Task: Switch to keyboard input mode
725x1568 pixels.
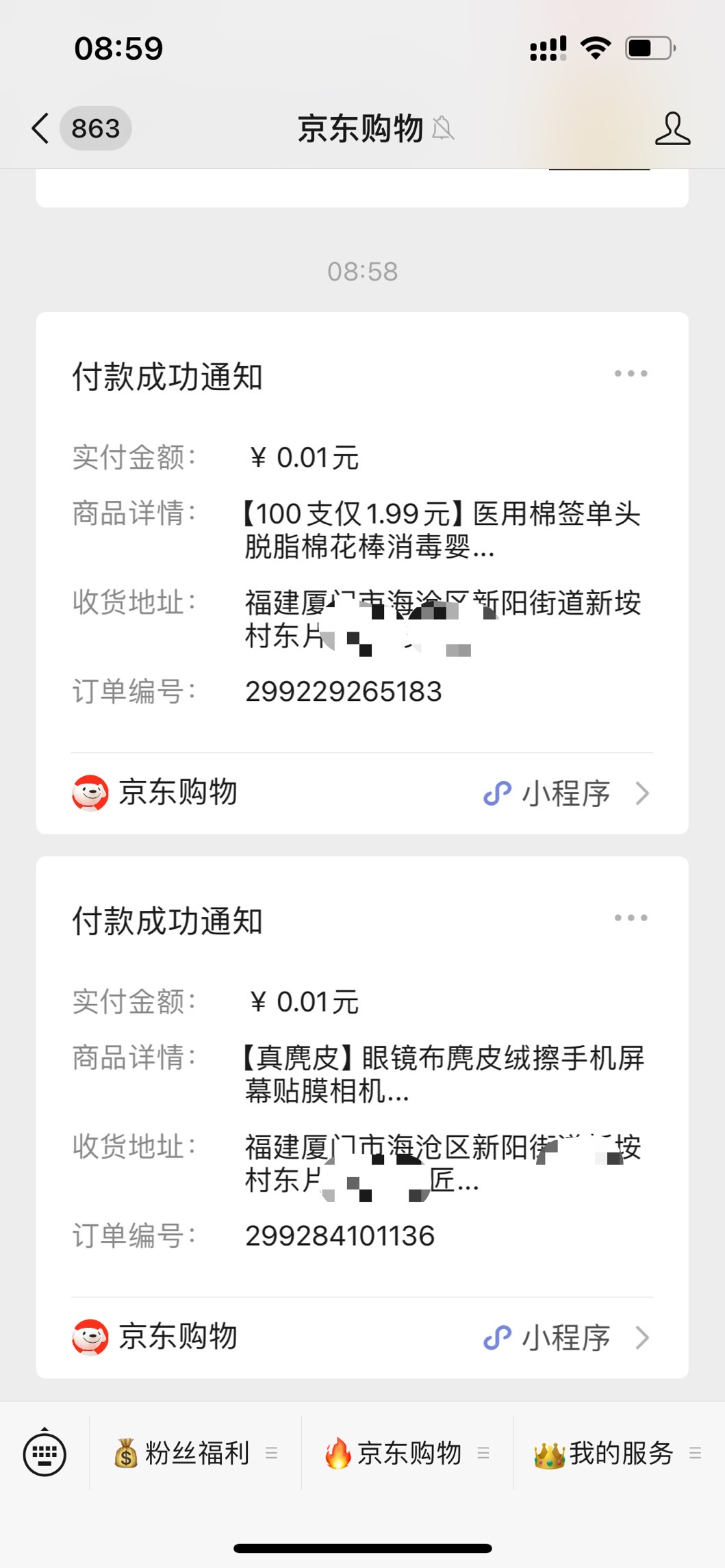Action: point(44,1453)
